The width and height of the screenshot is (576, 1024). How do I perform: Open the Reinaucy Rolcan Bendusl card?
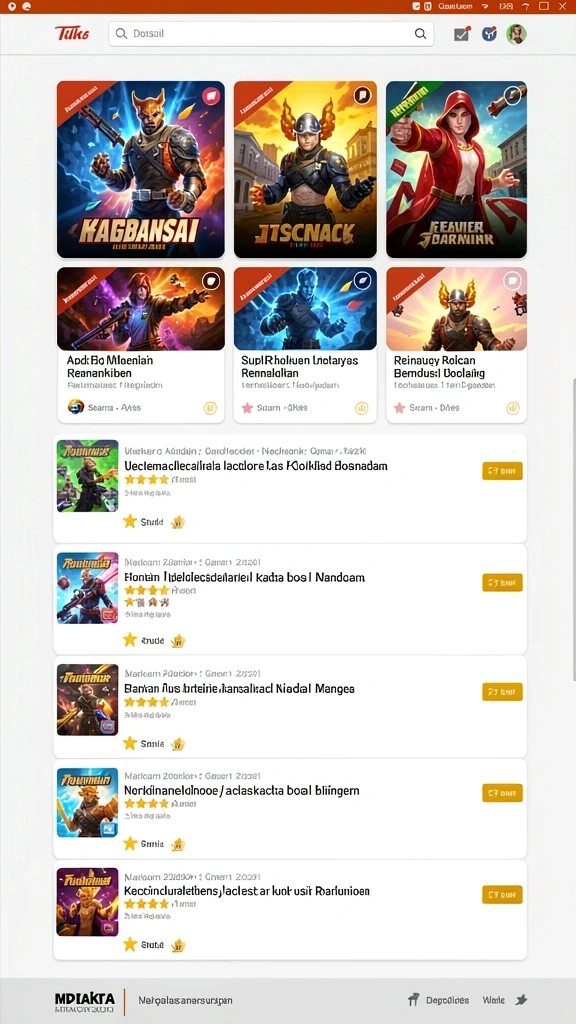456,345
